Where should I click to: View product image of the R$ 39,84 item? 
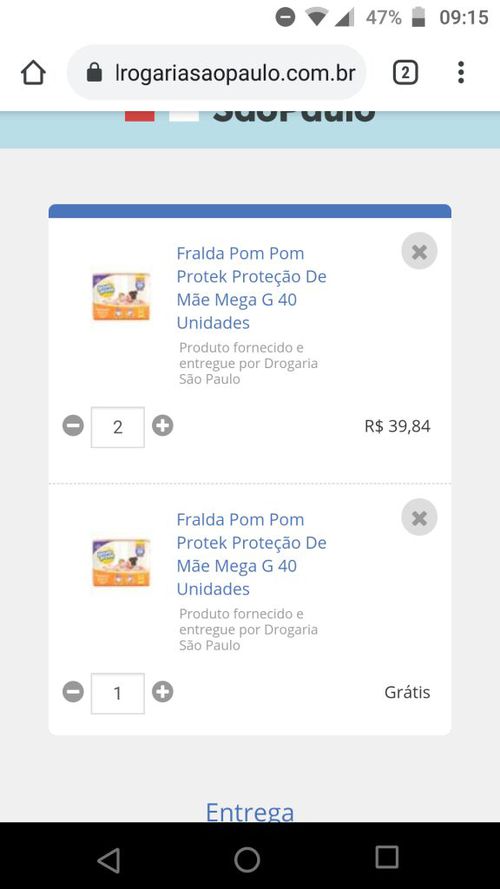click(121, 296)
